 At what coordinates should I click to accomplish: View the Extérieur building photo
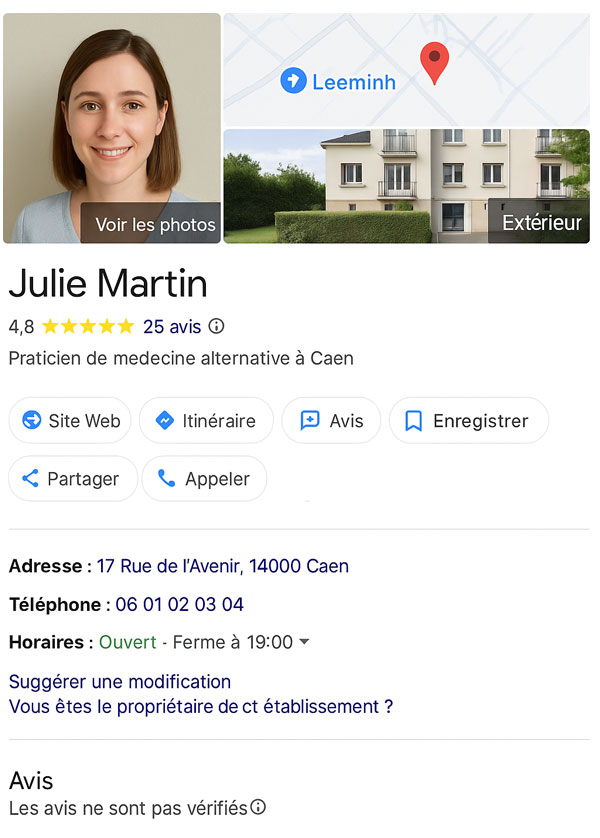pos(406,186)
